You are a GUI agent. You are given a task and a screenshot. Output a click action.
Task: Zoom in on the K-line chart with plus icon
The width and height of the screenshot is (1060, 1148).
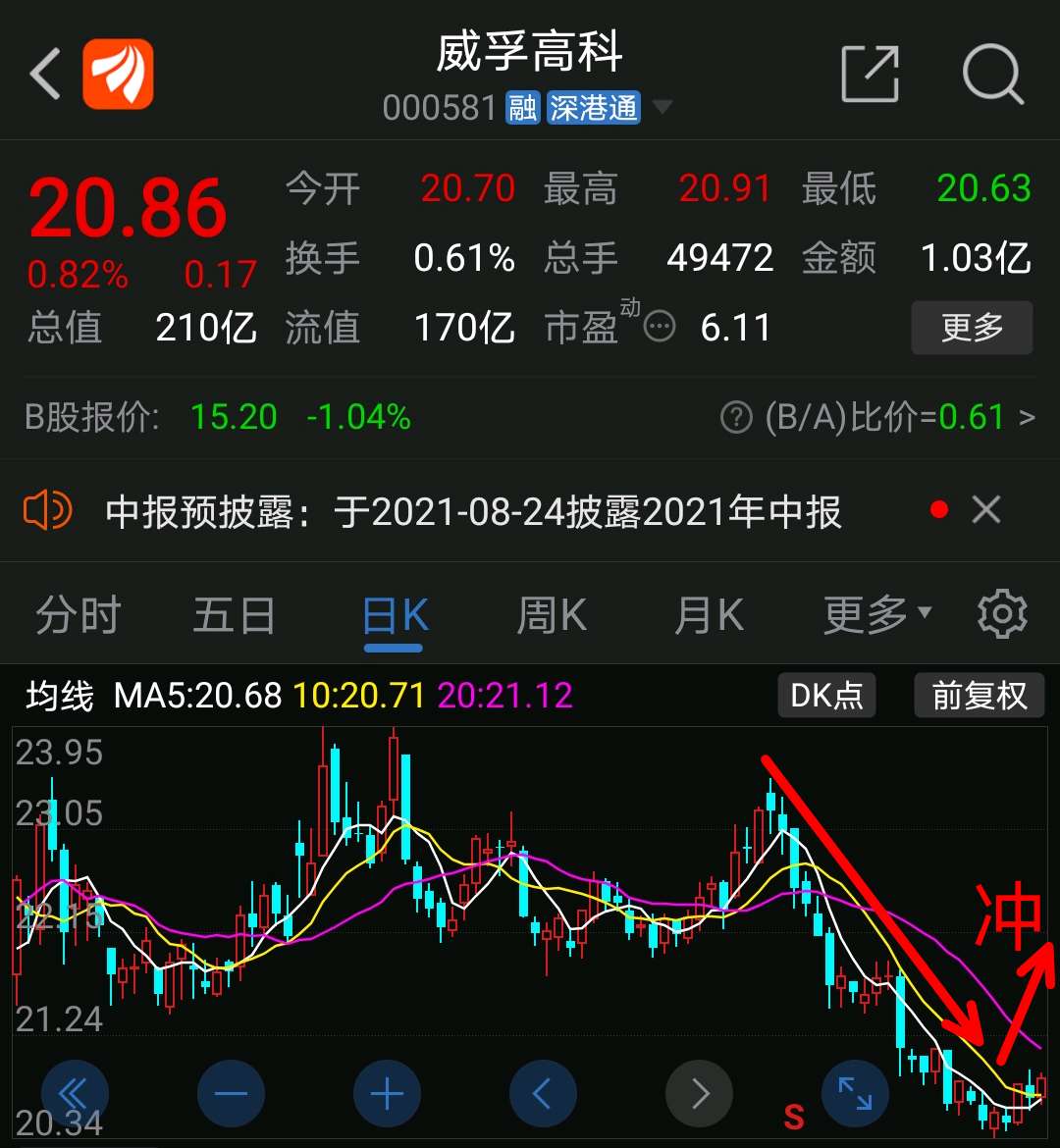[x=387, y=1093]
